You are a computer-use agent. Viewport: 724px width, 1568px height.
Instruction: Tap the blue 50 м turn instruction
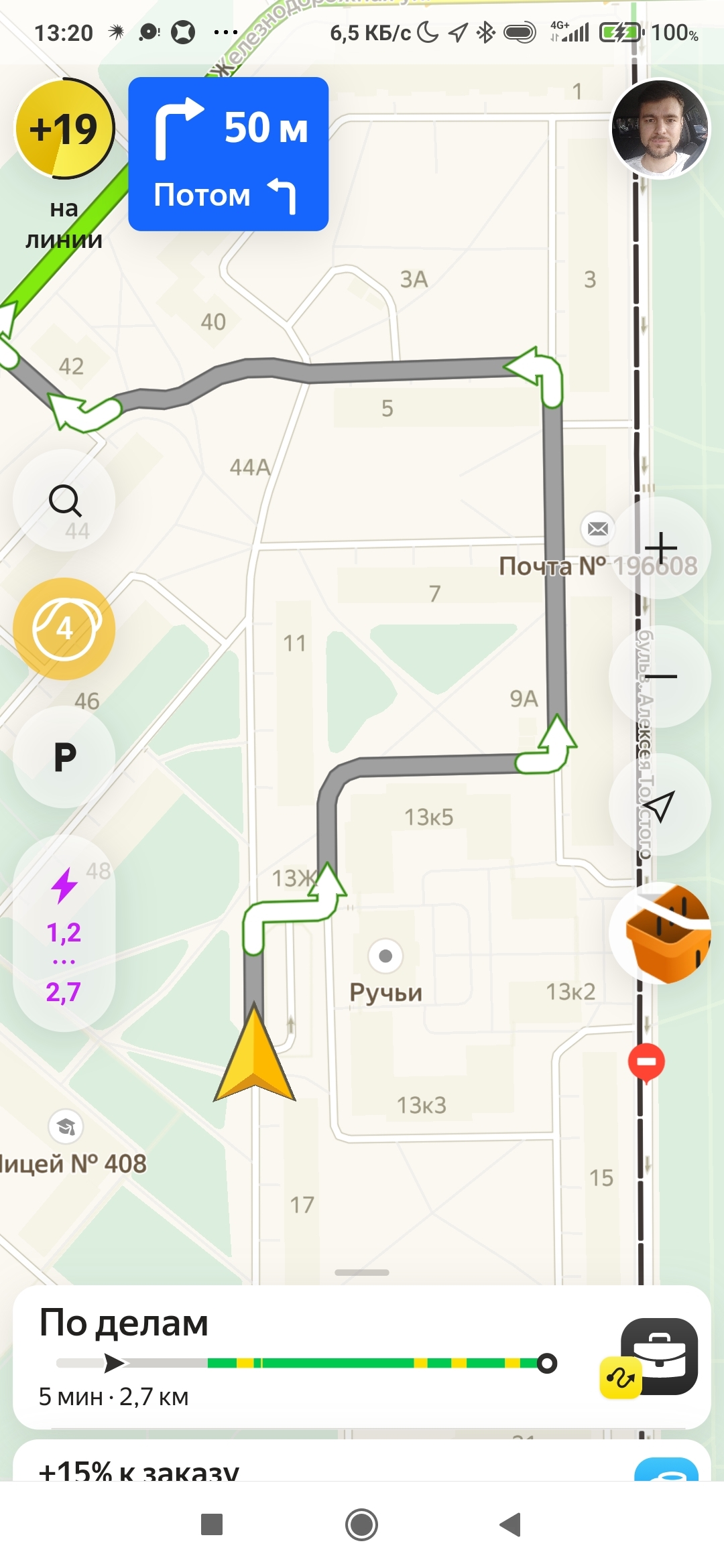228,154
